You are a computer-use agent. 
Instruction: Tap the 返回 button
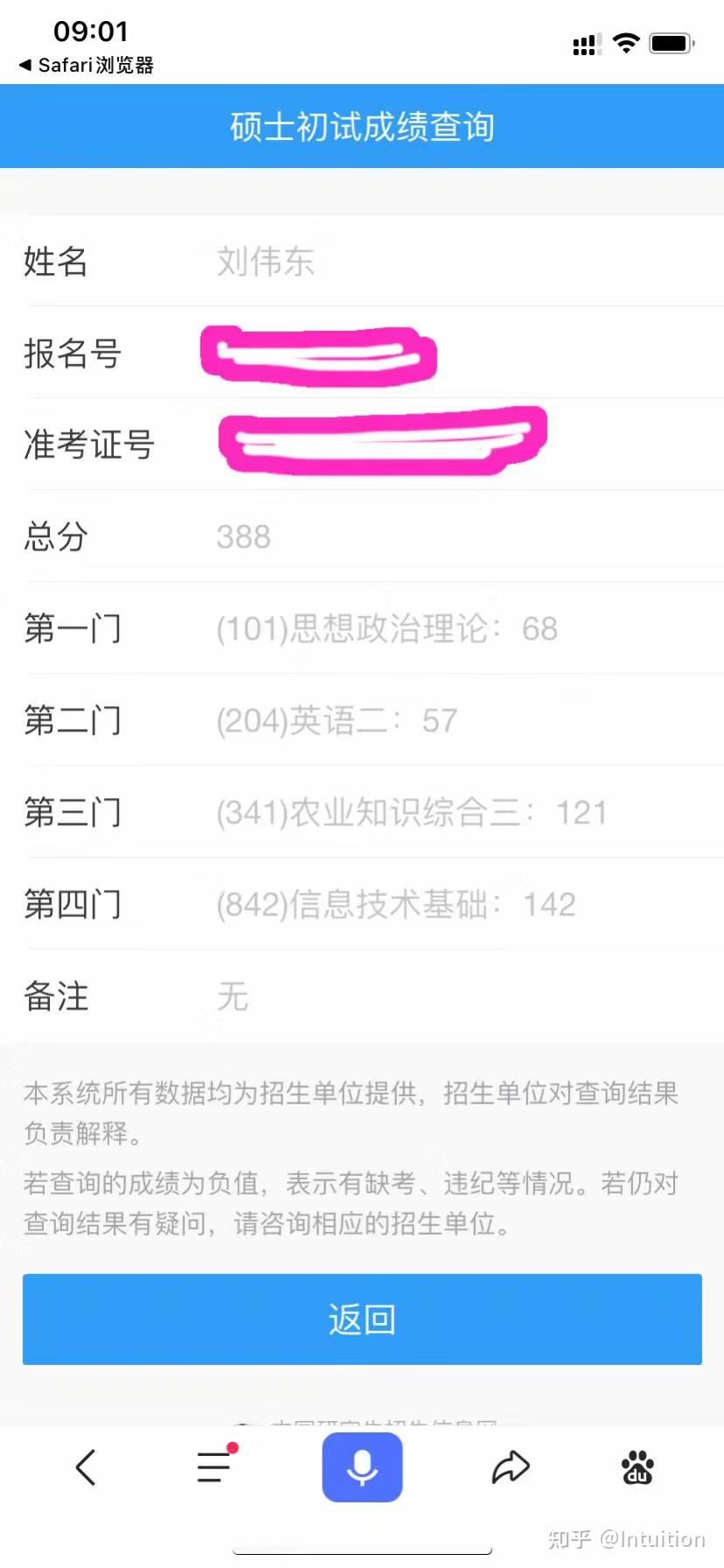tap(362, 1319)
